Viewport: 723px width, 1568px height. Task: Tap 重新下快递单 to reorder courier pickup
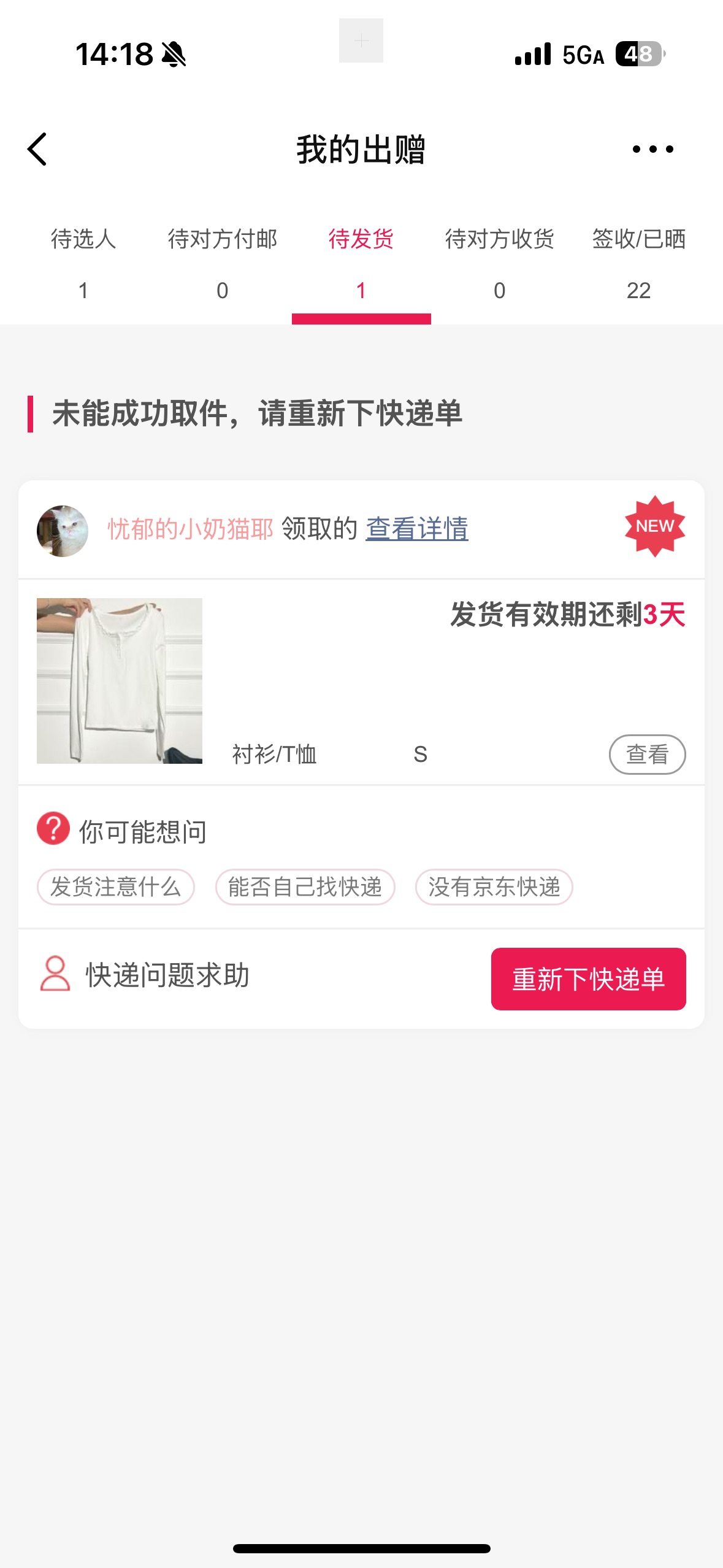click(x=588, y=978)
